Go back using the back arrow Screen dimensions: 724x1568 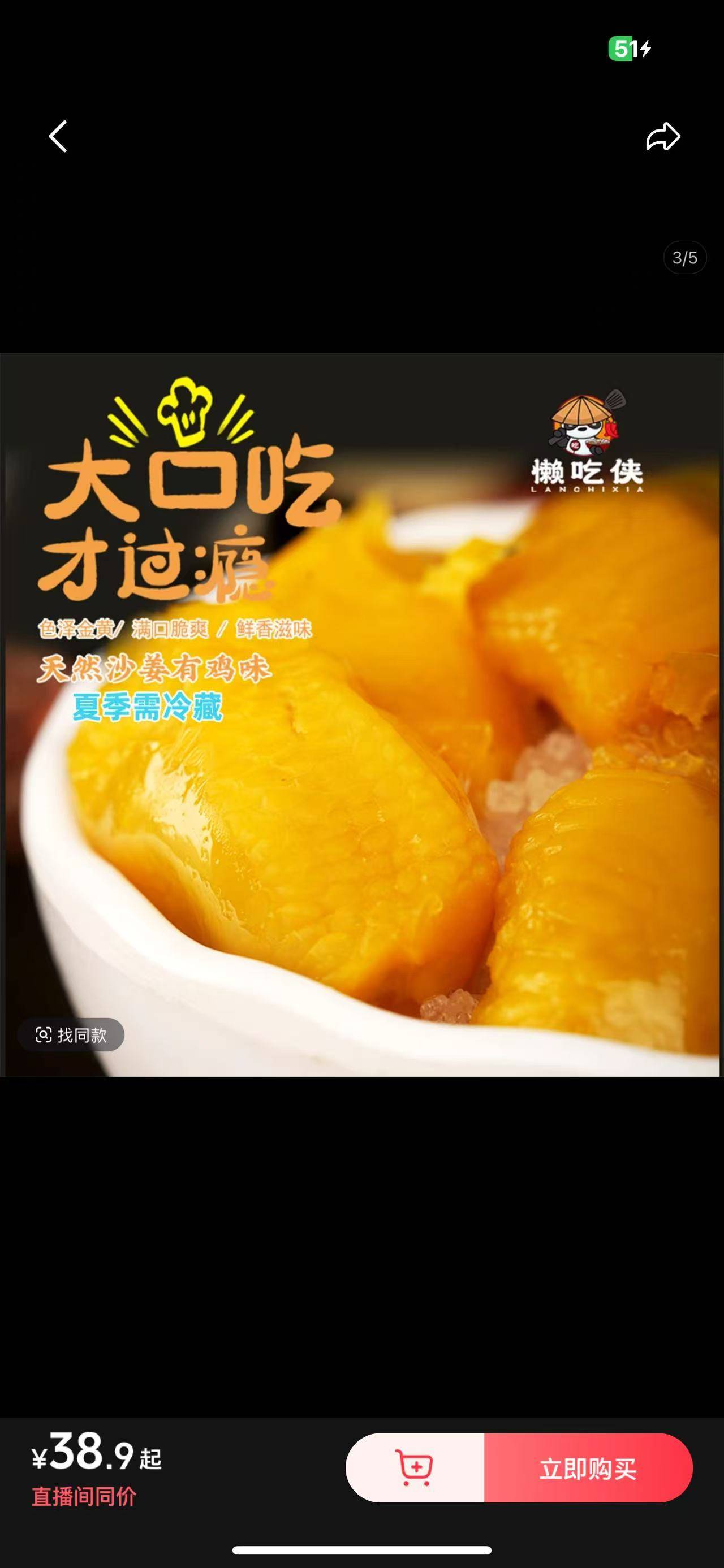click(x=58, y=136)
